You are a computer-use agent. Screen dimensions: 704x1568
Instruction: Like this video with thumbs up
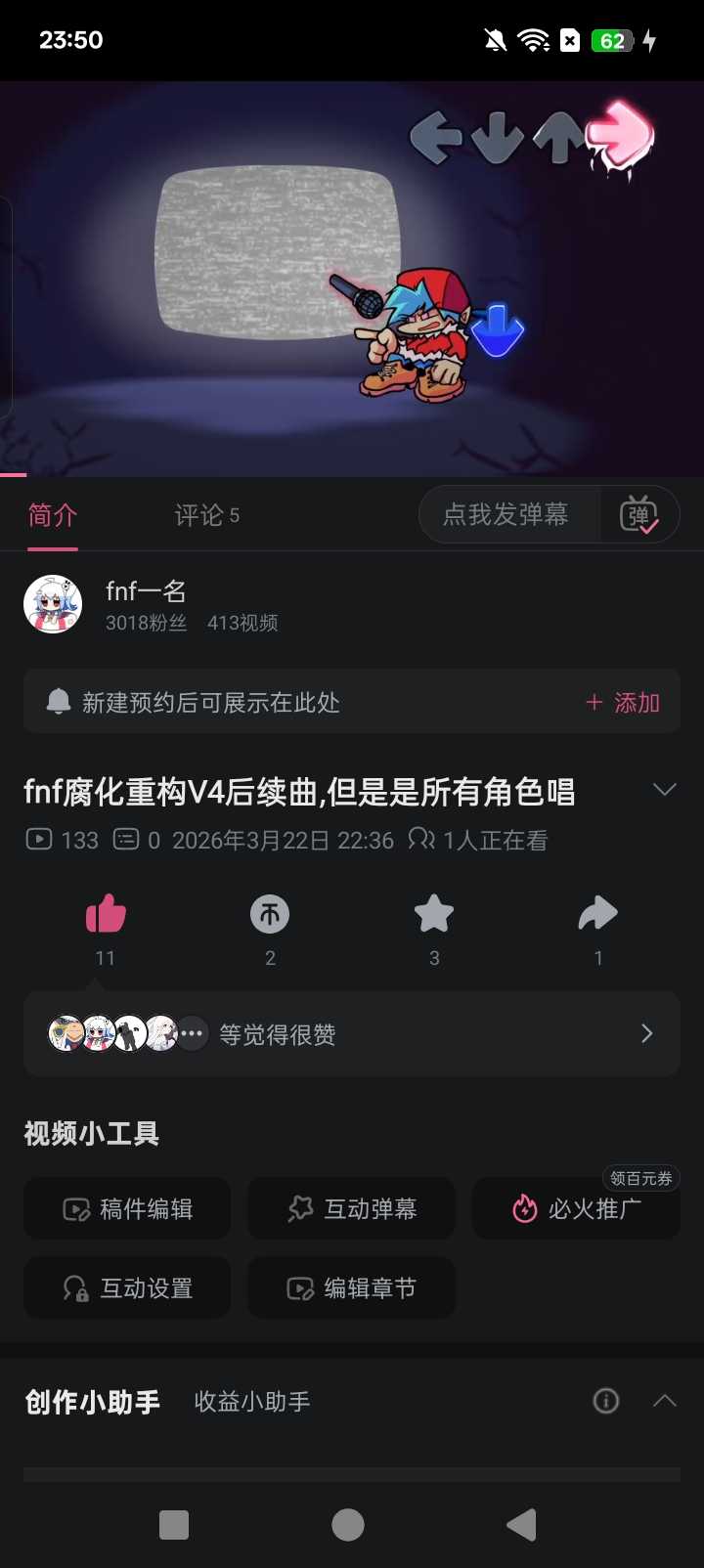click(x=106, y=916)
